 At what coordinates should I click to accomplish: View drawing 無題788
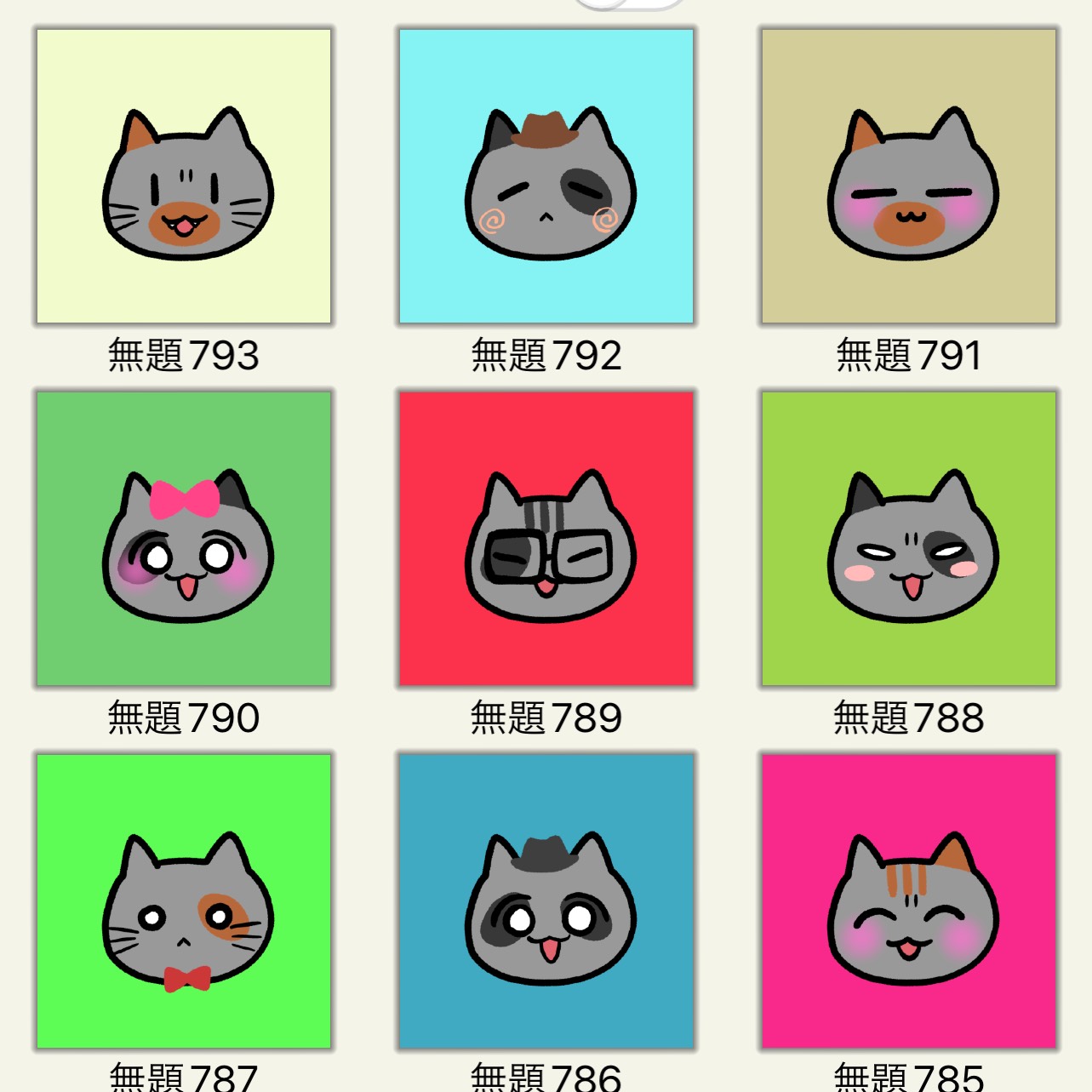click(909, 539)
